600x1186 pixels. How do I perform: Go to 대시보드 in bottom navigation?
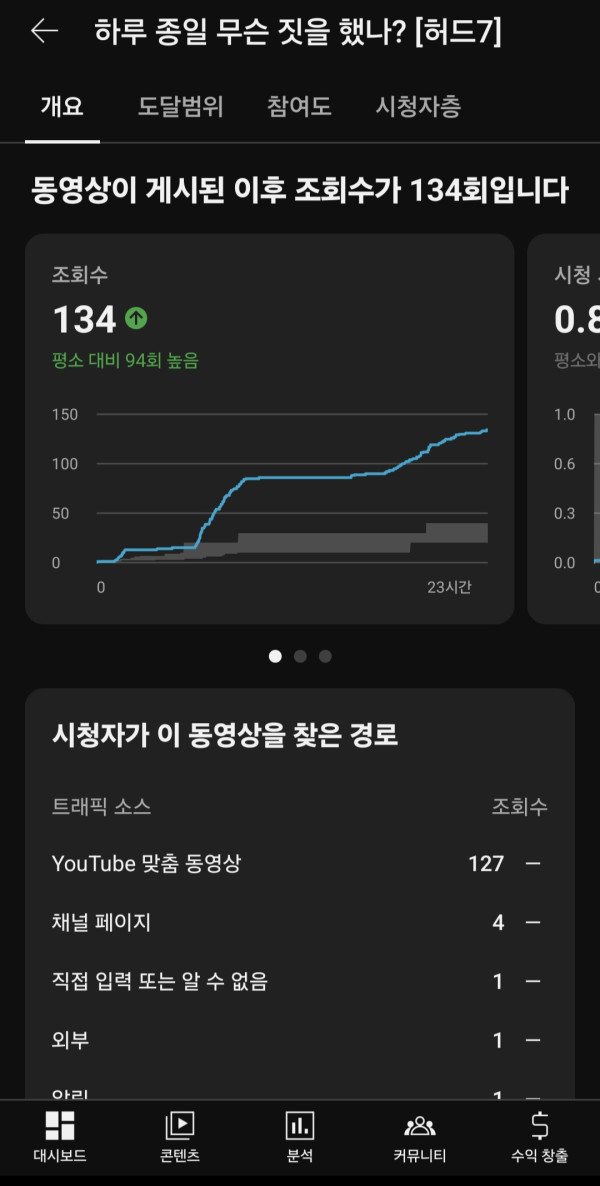60,1138
